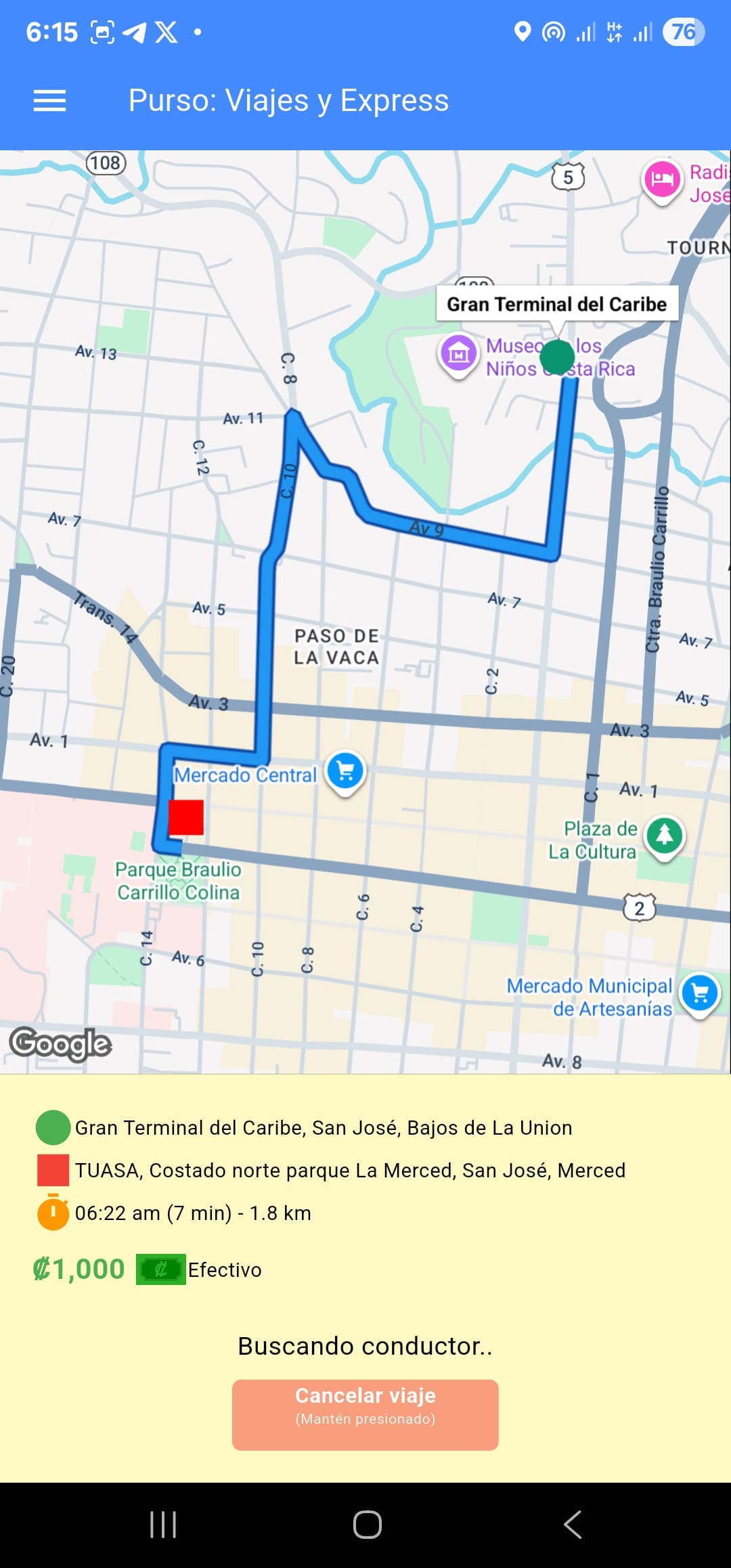Select the Mercado Central map pin
The image size is (731, 1568).
(x=345, y=771)
